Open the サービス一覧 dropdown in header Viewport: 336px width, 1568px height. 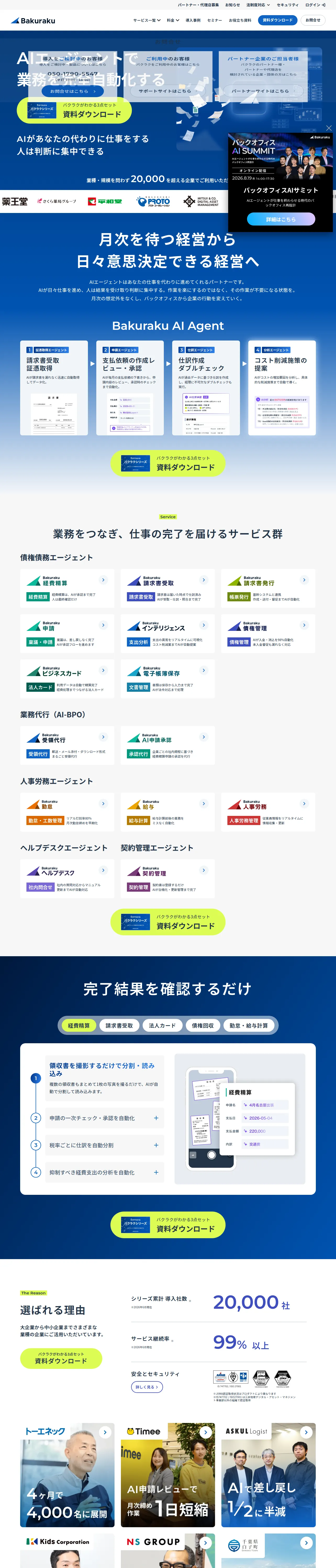(147, 20)
